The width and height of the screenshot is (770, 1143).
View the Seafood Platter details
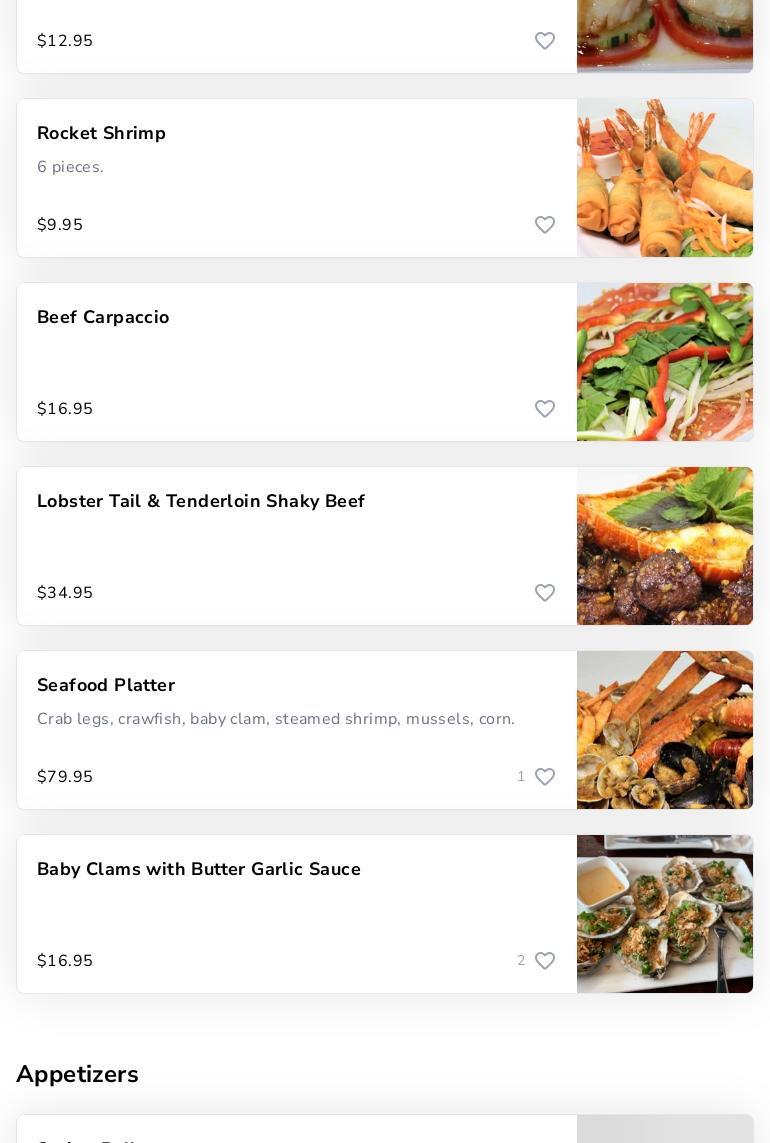(106, 686)
